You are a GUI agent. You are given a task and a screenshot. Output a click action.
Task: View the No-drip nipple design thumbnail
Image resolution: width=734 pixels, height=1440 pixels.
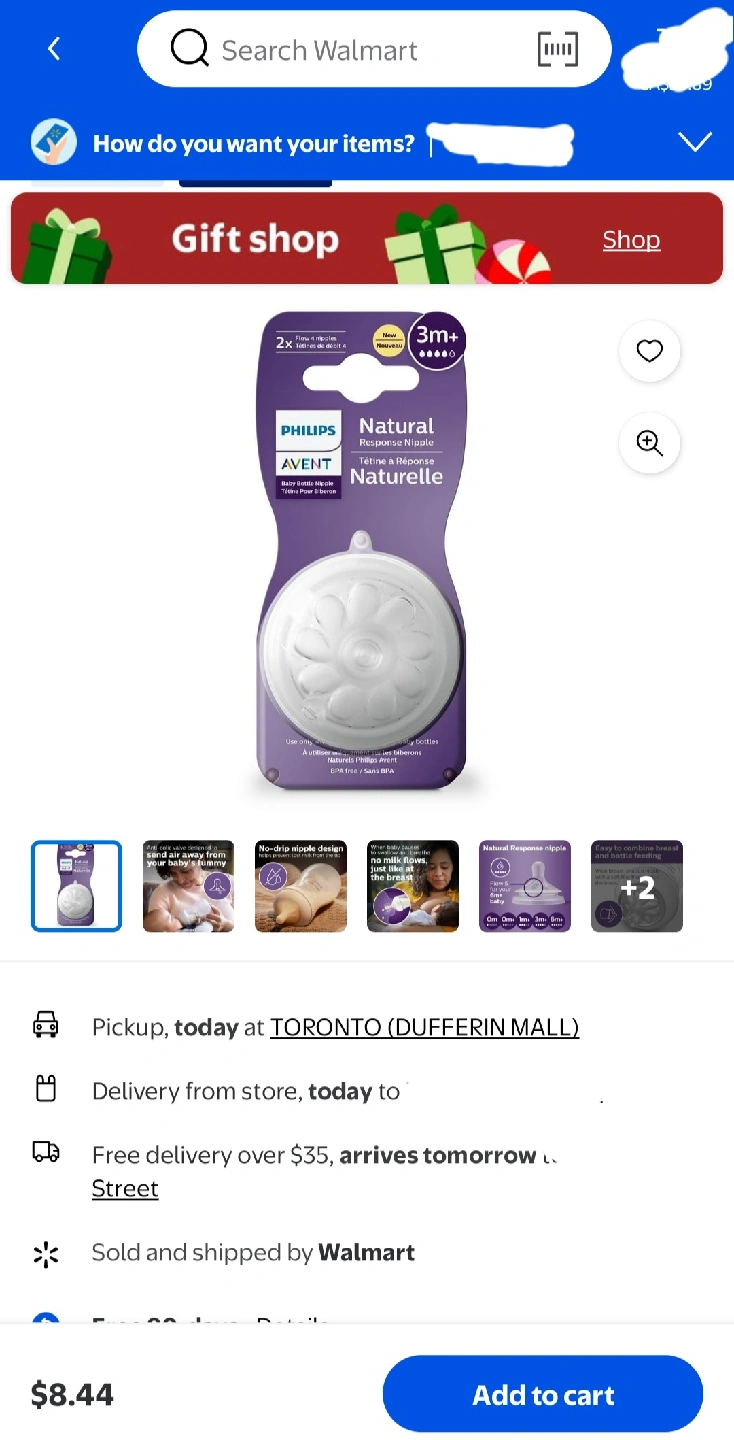(300, 886)
